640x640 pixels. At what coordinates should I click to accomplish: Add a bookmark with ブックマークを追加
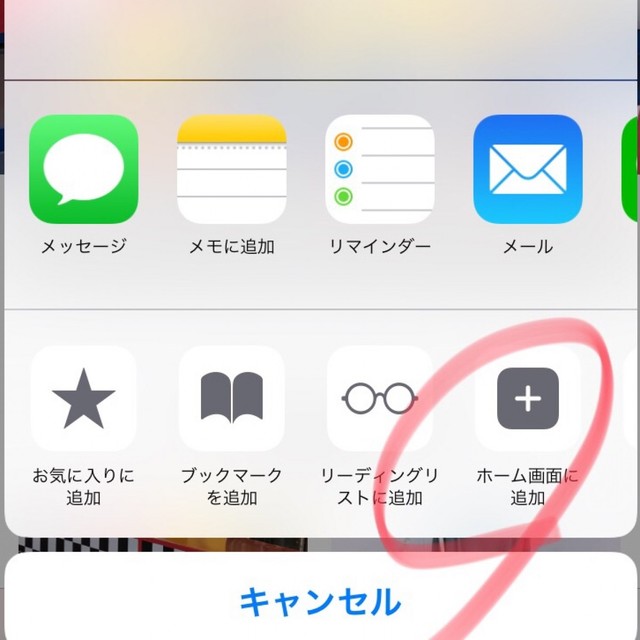(x=232, y=400)
